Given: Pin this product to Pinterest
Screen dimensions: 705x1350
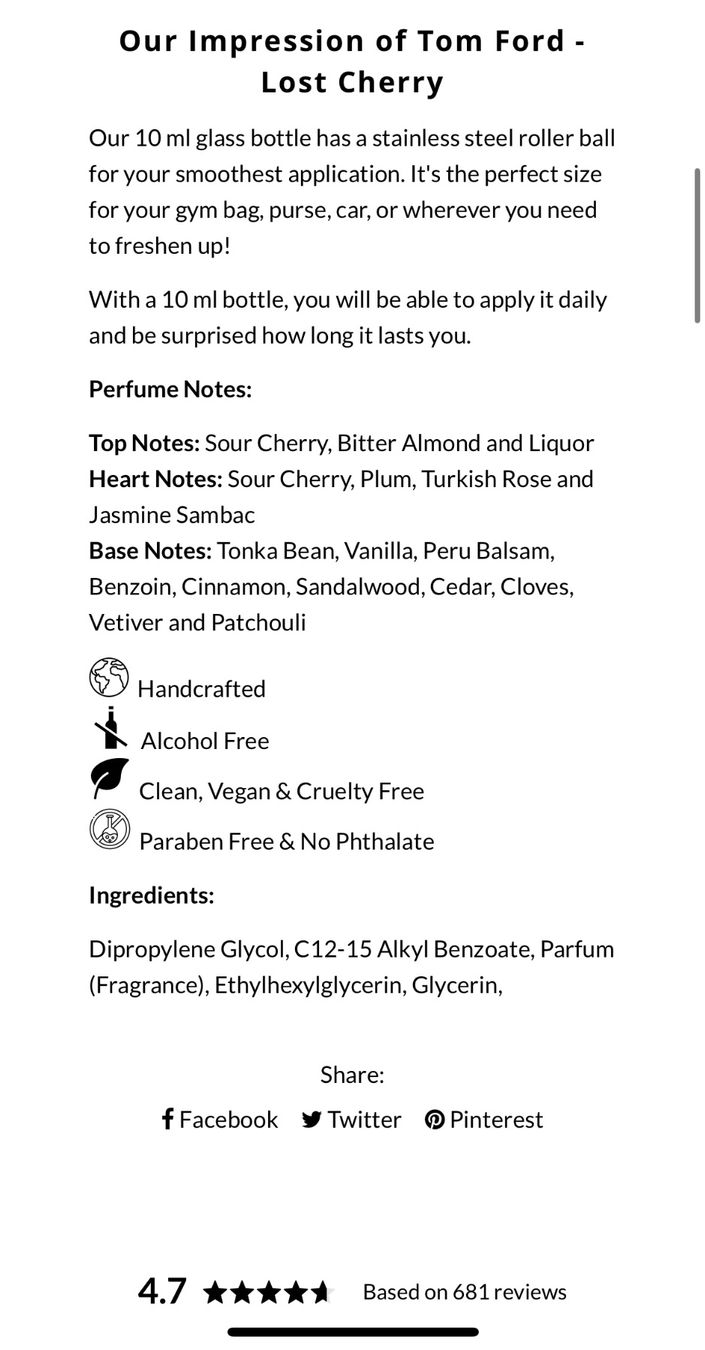Looking at the screenshot, I should click(x=484, y=1119).
